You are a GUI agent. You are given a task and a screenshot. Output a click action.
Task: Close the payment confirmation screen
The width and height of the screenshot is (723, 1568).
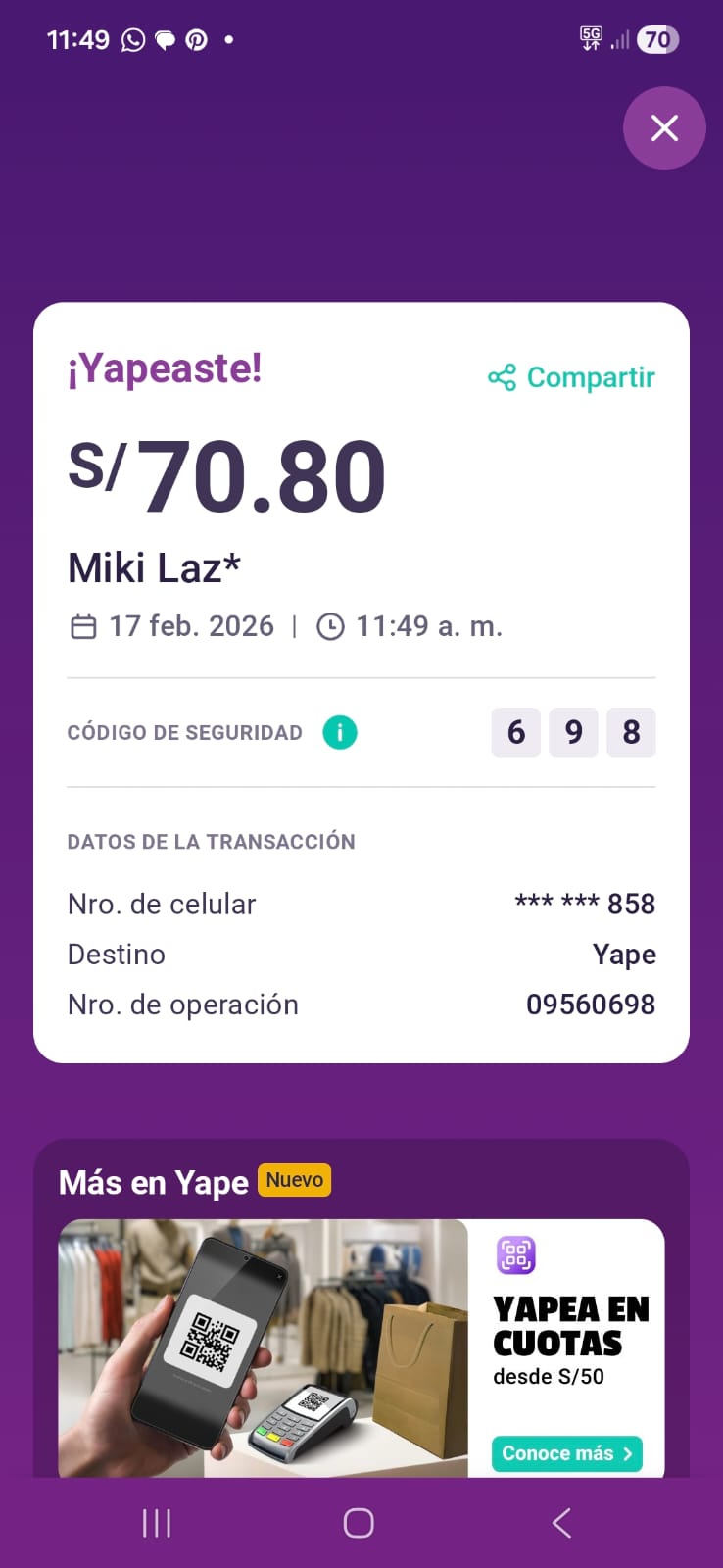click(664, 128)
